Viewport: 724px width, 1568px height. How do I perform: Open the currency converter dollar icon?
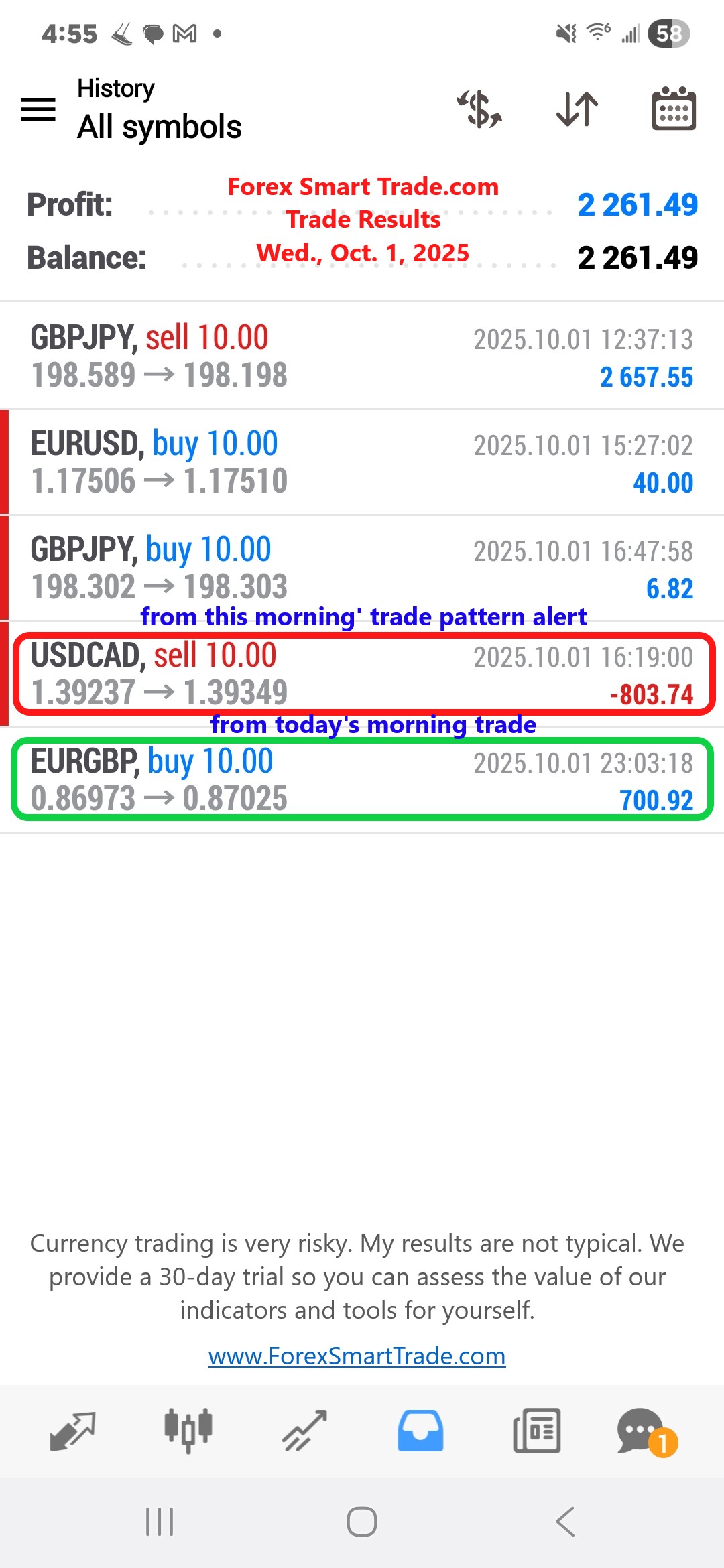(480, 109)
